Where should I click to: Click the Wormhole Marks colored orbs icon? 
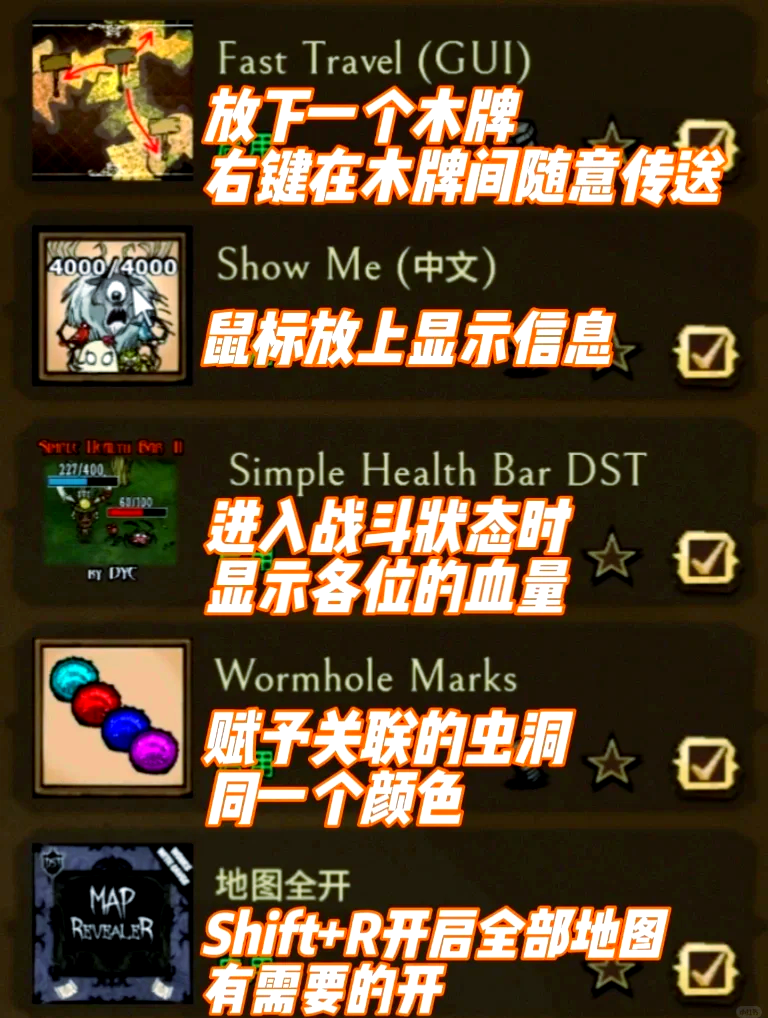pyautogui.click(x=110, y=715)
